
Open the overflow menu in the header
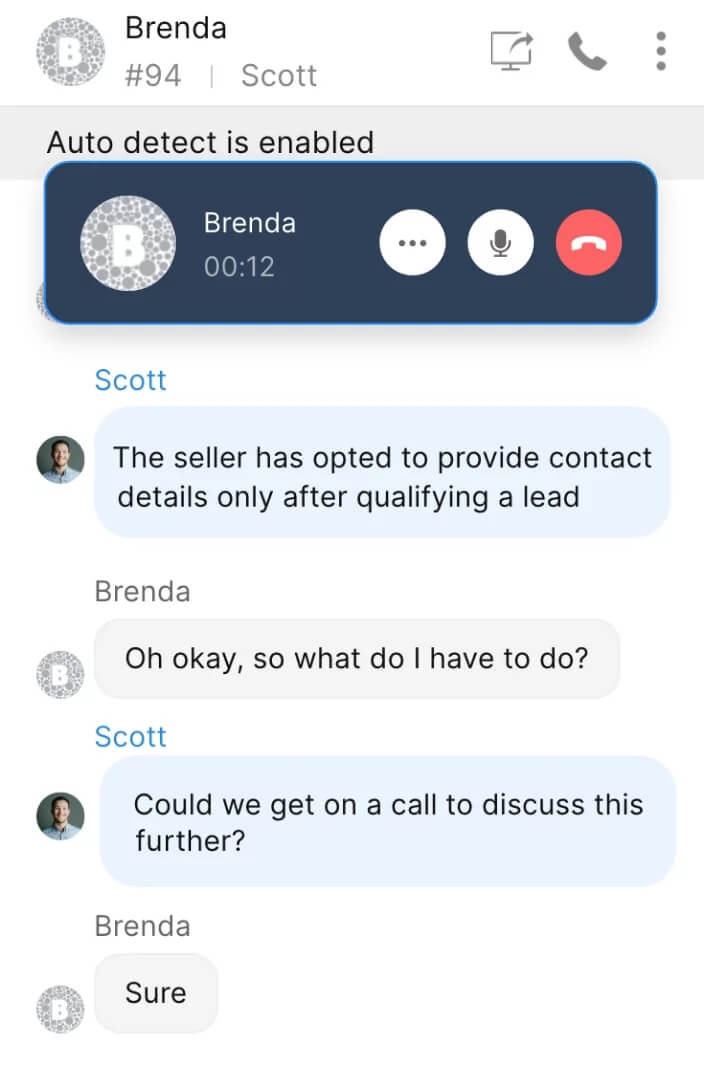tap(660, 51)
